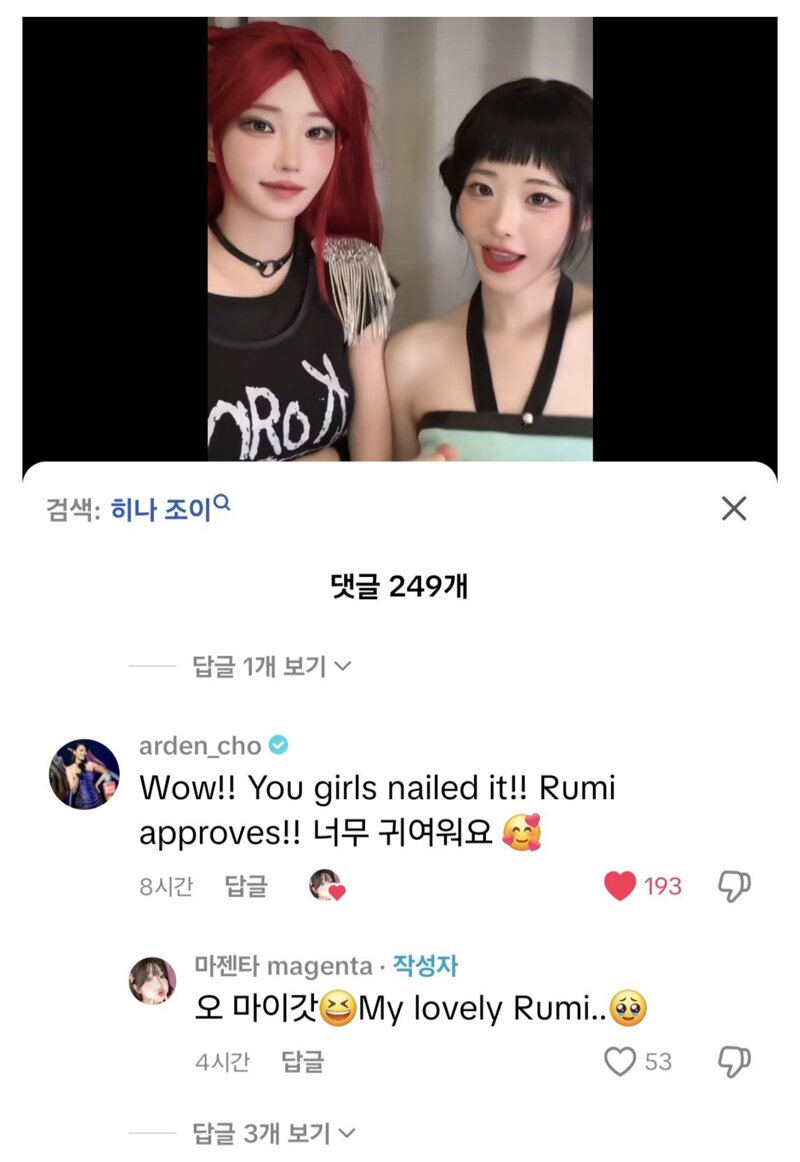Dislike 마젠타 magenta's comment
The image size is (800, 1162).
point(735,1061)
